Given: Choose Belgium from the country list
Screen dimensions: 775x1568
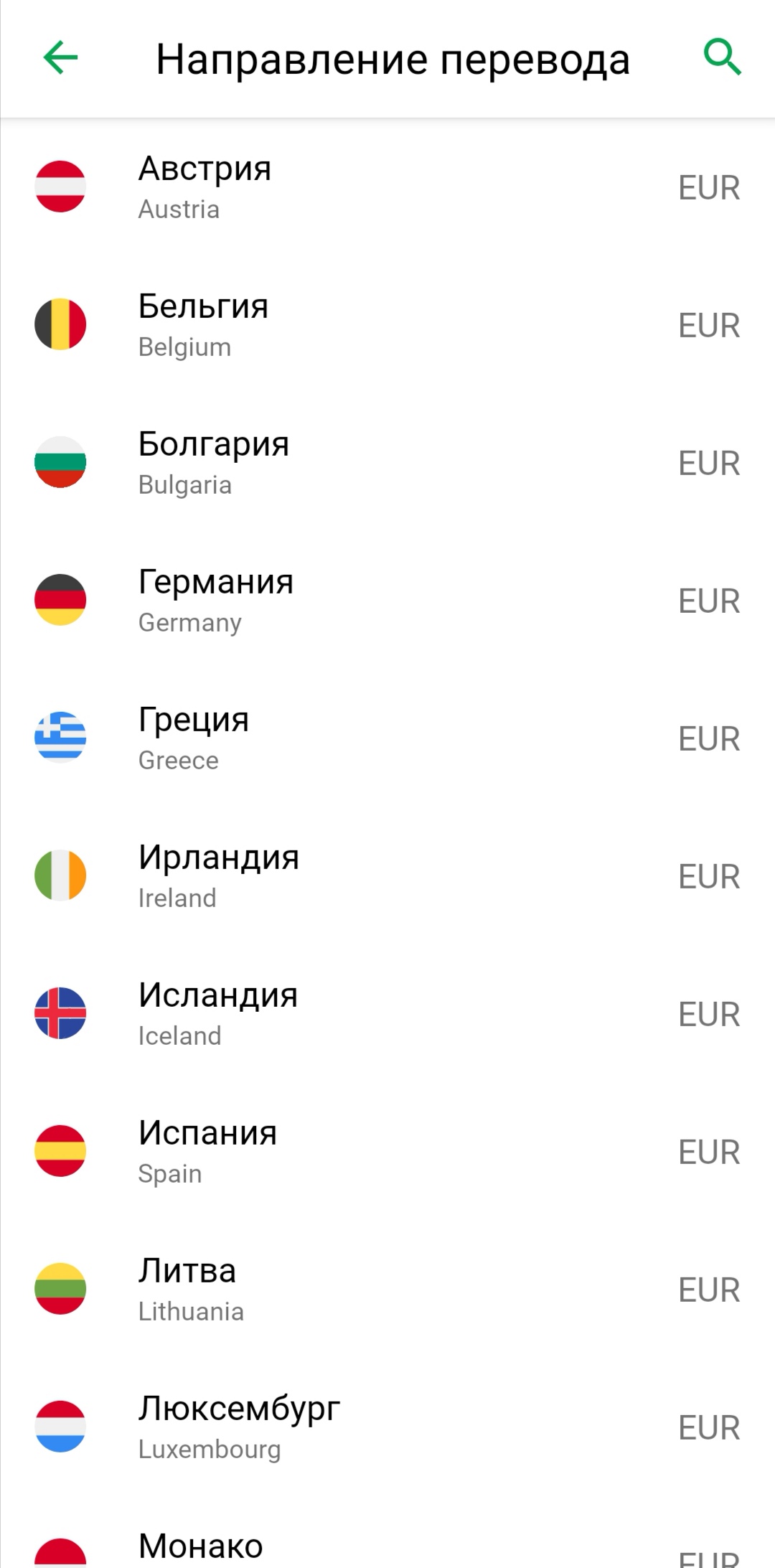Looking at the screenshot, I should tap(387, 324).
